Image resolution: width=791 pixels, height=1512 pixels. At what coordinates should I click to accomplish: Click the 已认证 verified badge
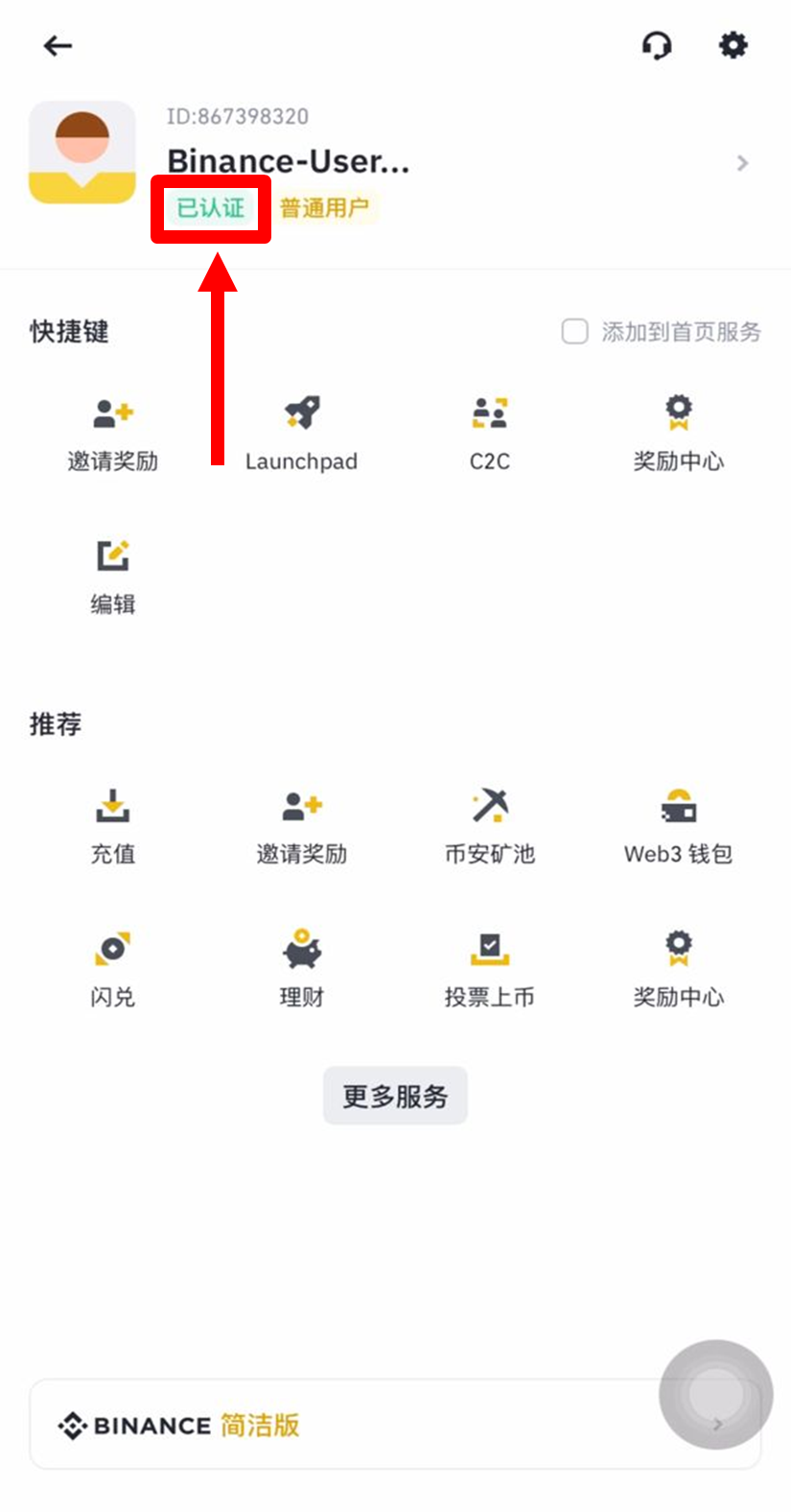[x=210, y=207]
